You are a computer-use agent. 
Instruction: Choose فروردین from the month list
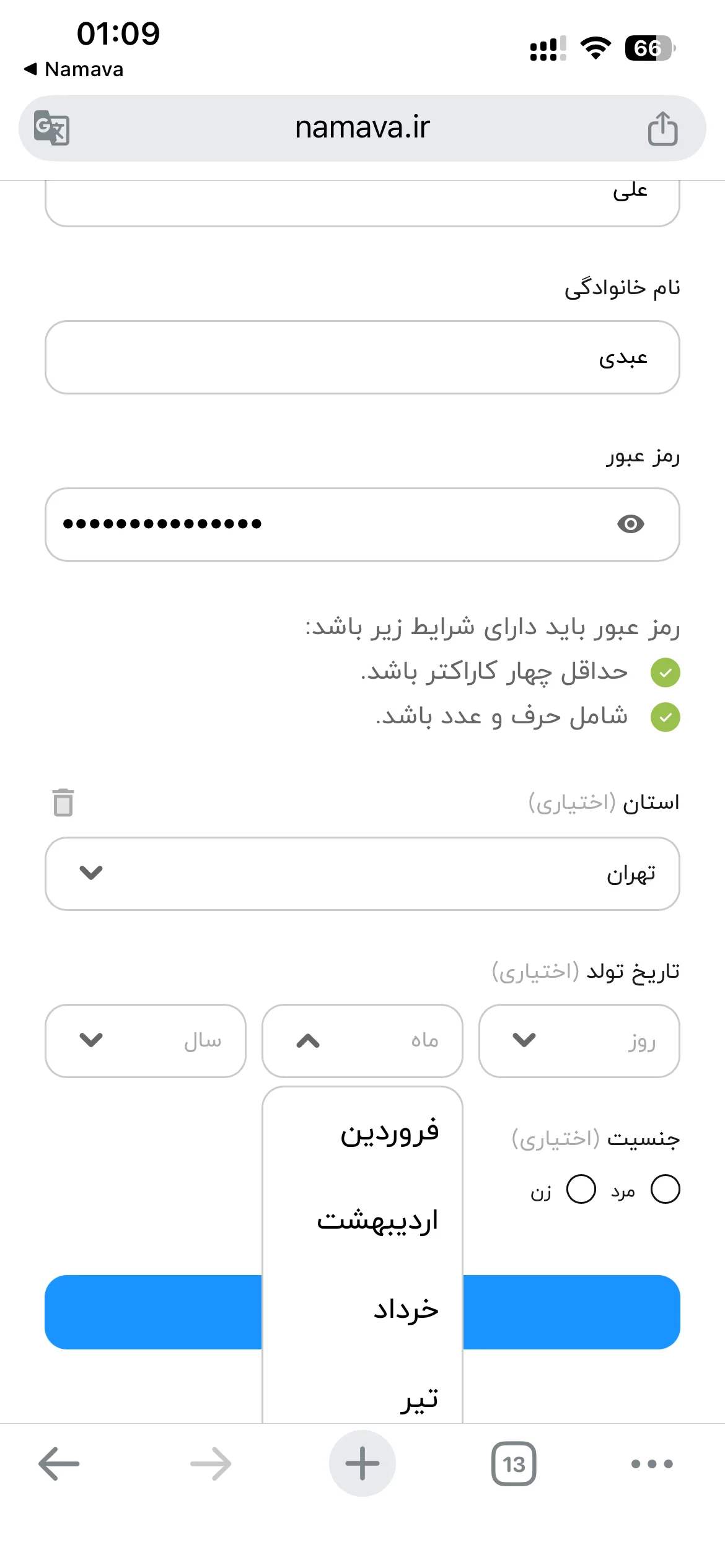click(x=362, y=1132)
